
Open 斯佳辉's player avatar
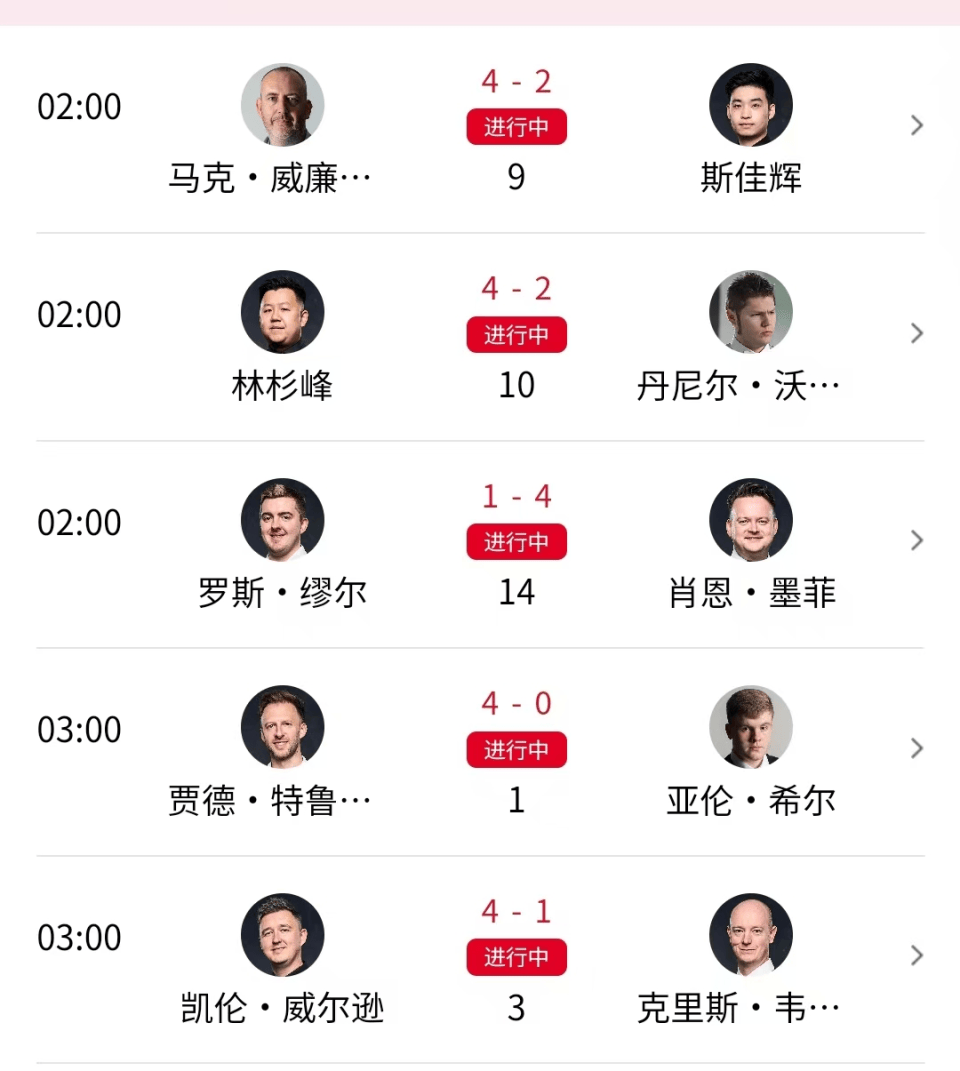click(x=751, y=105)
